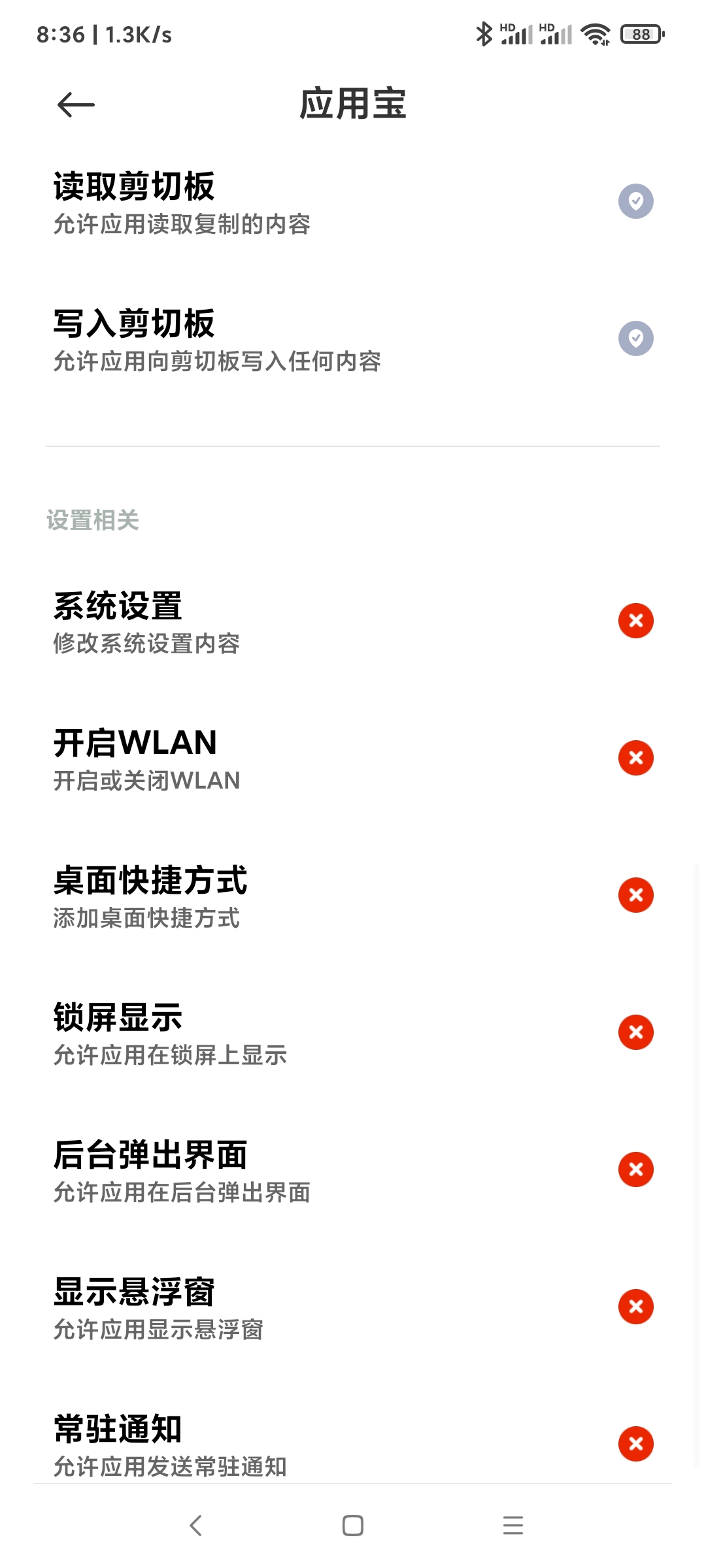
Task: Go back using the top-left arrow
Action: click(x=76, y=105)
